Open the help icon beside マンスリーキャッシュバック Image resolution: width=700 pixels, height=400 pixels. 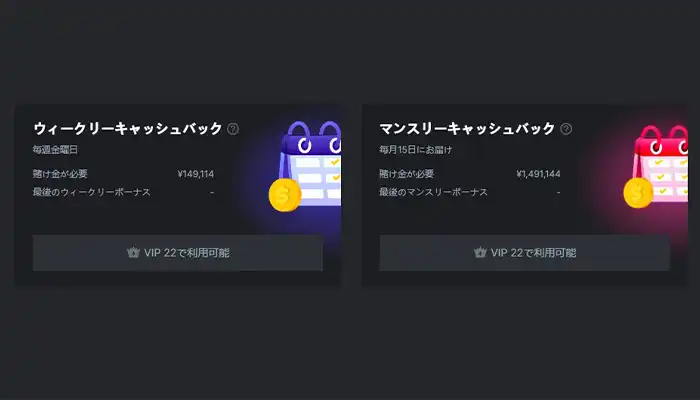(x=566, y=129)
